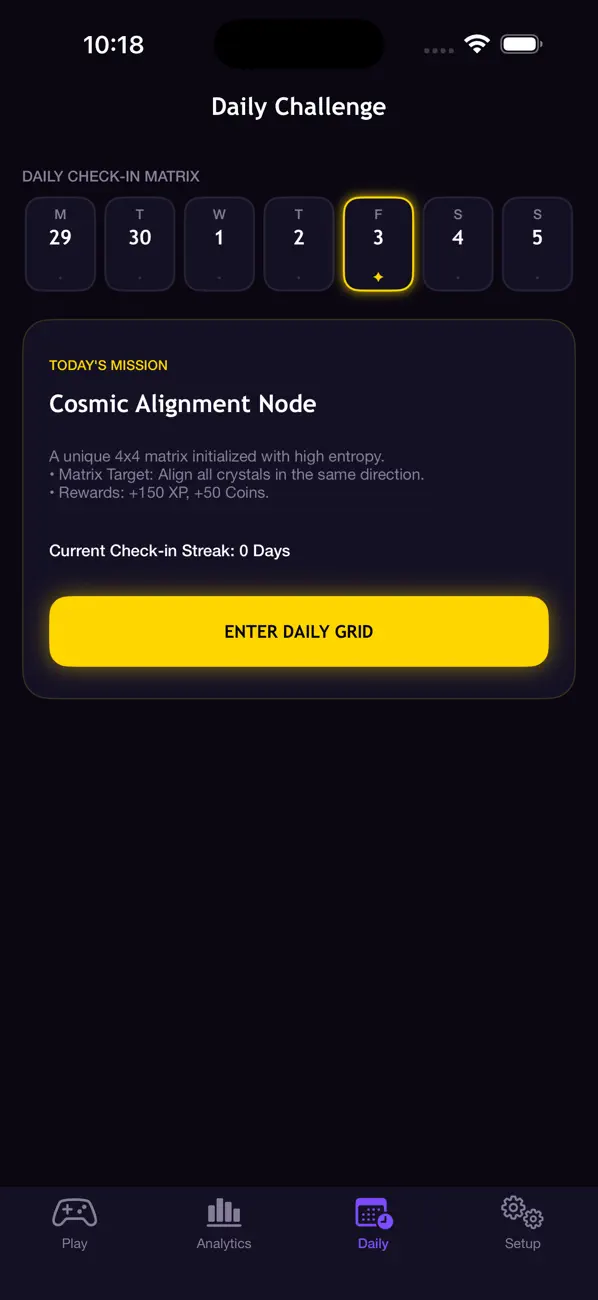598x1300 pixels.
Task: Select the Daily tab
Action: [x=373, y=1224]
